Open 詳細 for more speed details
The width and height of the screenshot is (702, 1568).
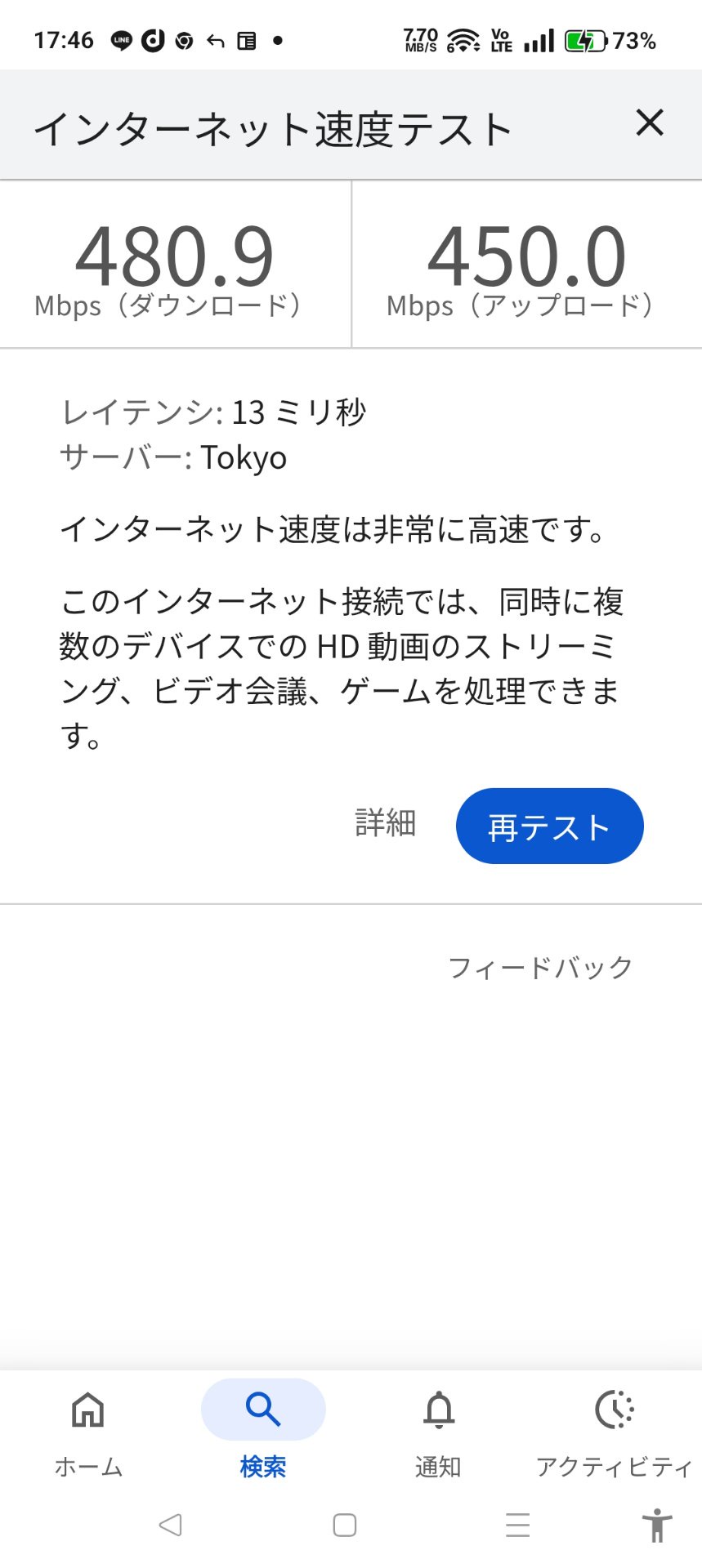pyautogui.click(x=386, y=823)
